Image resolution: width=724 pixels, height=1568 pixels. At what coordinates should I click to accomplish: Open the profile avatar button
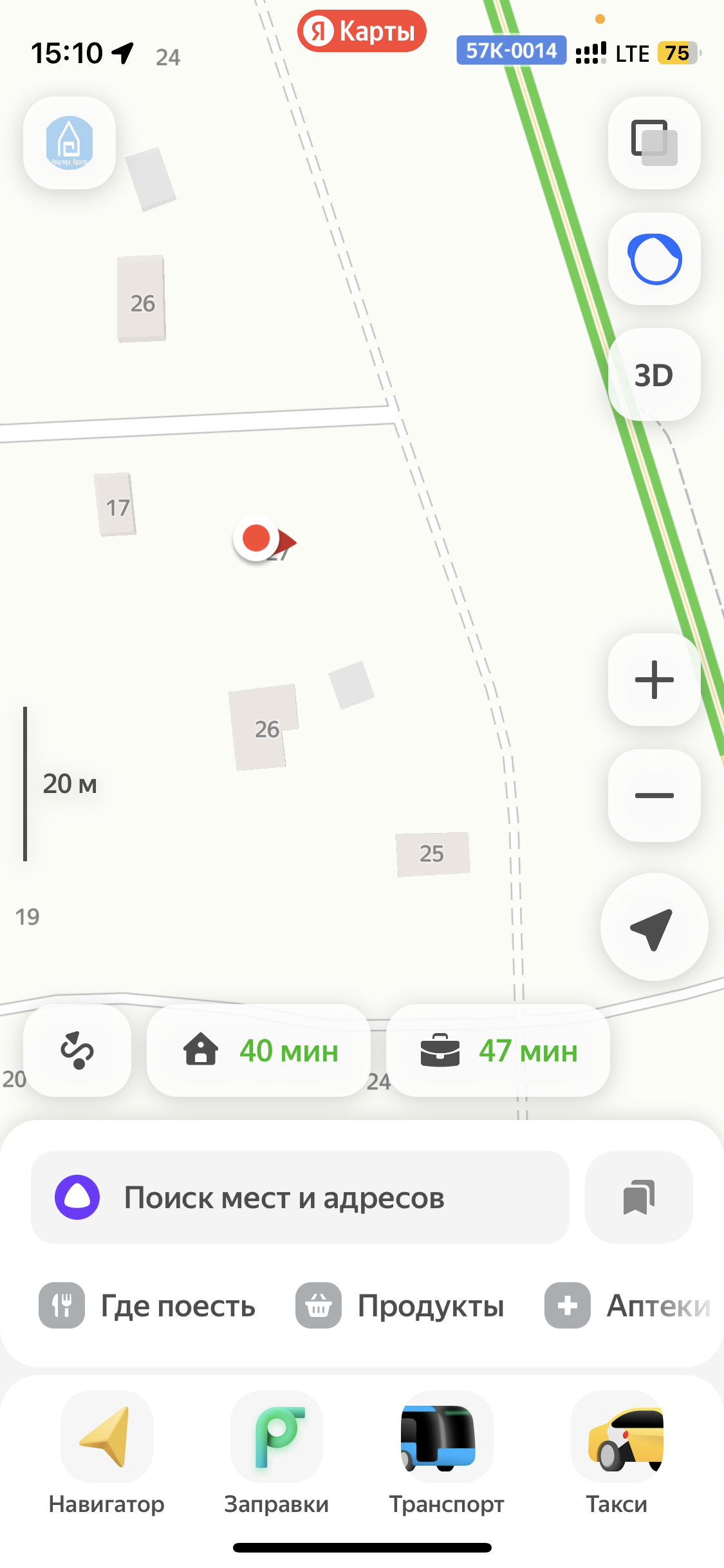tap(70, 143)
